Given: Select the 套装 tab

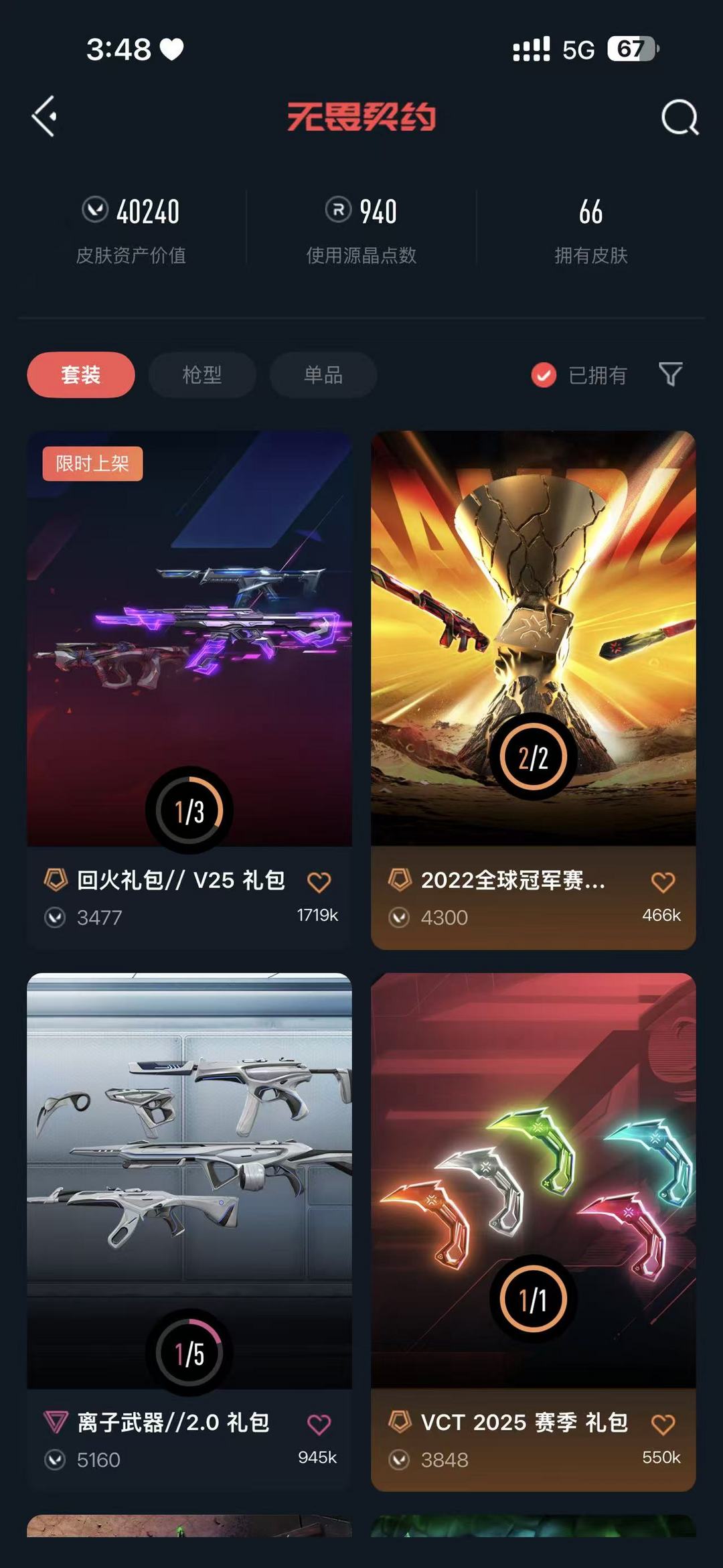Looking at the screenshot, I should 81,374.
